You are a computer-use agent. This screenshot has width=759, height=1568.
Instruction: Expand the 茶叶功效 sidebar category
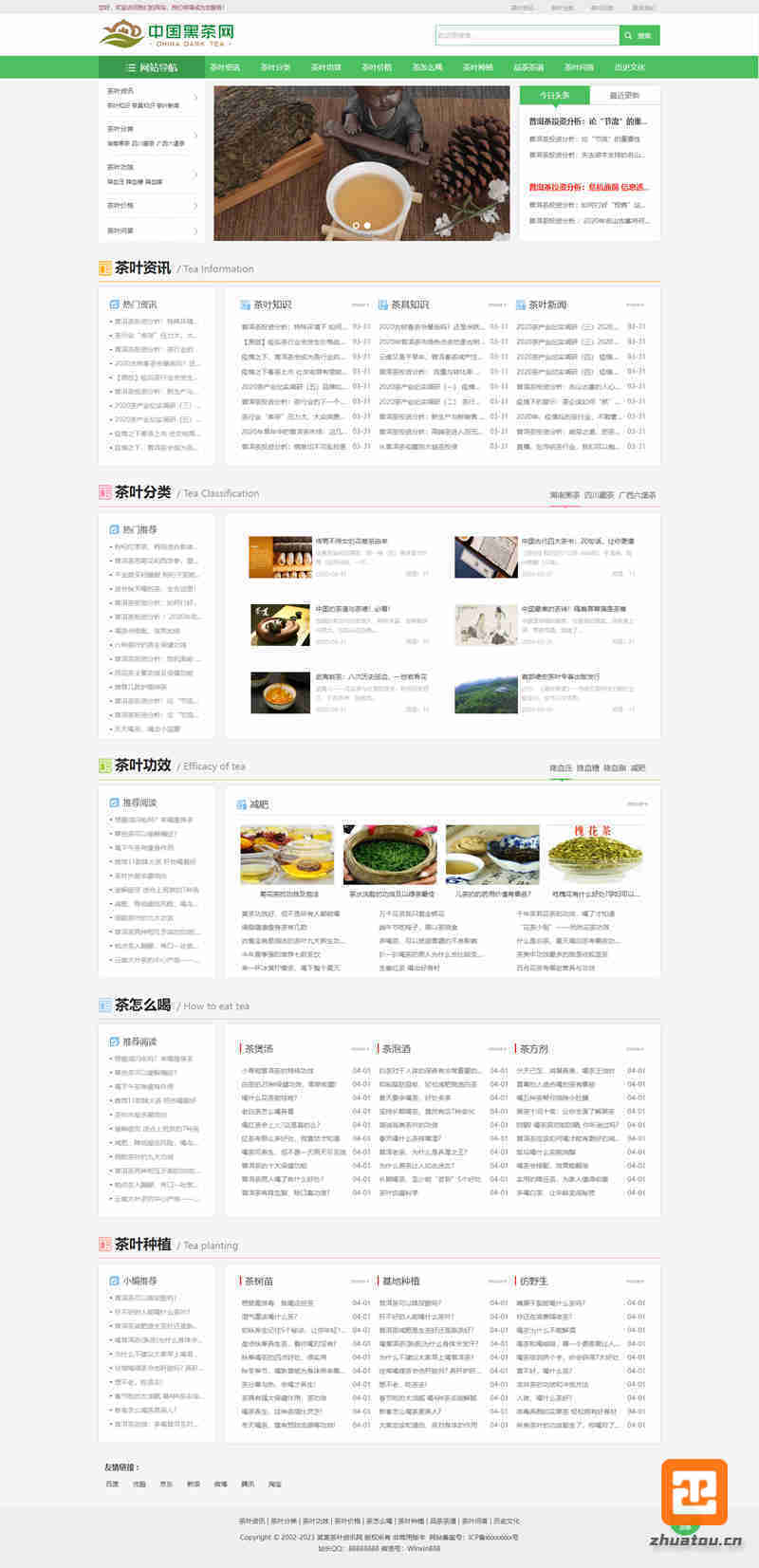pyautogui.click(x=152, y=174)
